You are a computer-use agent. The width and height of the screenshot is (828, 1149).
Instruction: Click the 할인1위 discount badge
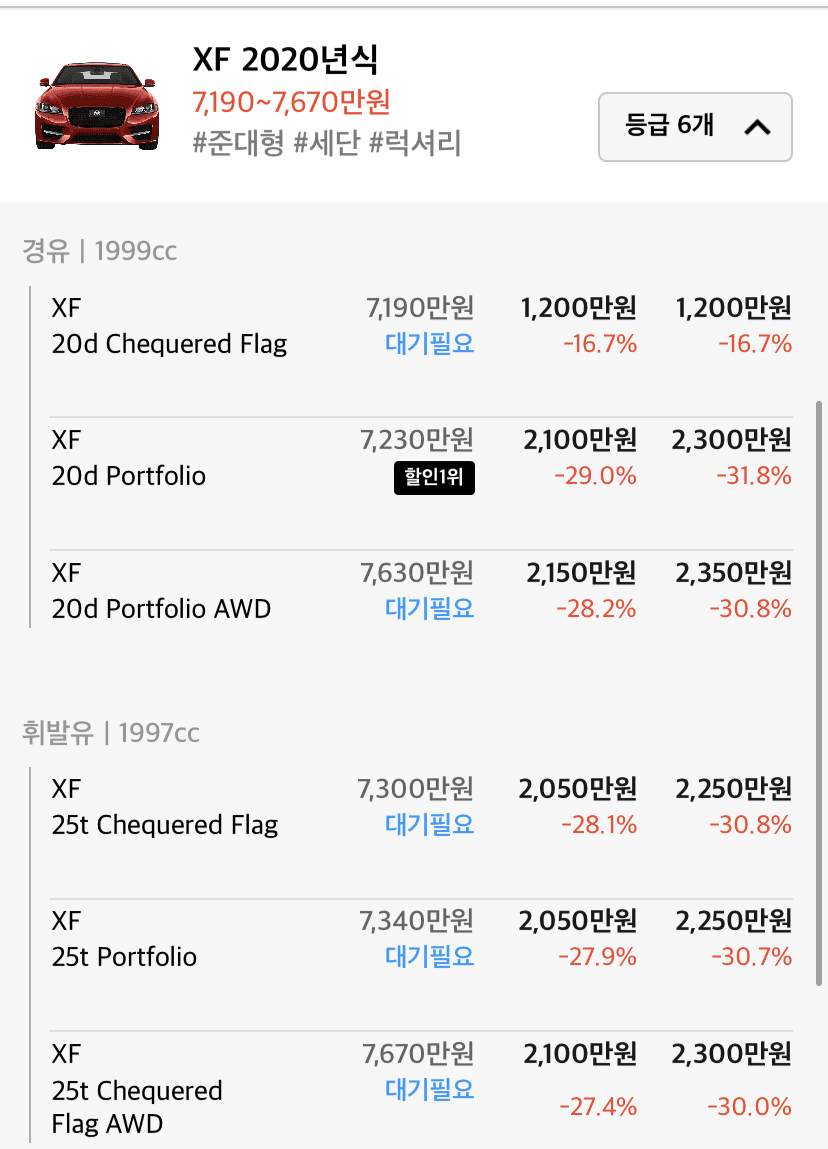pos(434,478)
